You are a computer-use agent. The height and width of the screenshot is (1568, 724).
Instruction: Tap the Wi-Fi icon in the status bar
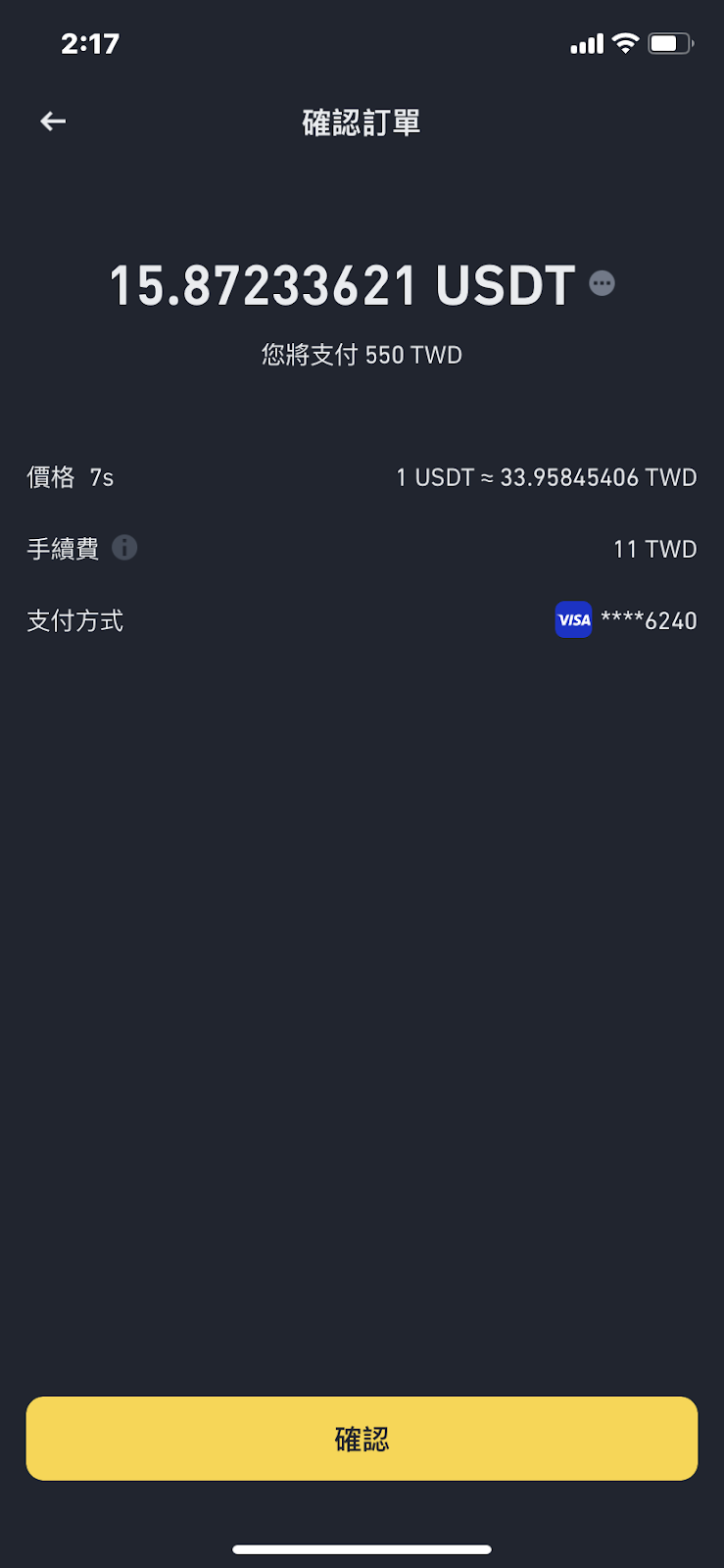click(624, 43)
